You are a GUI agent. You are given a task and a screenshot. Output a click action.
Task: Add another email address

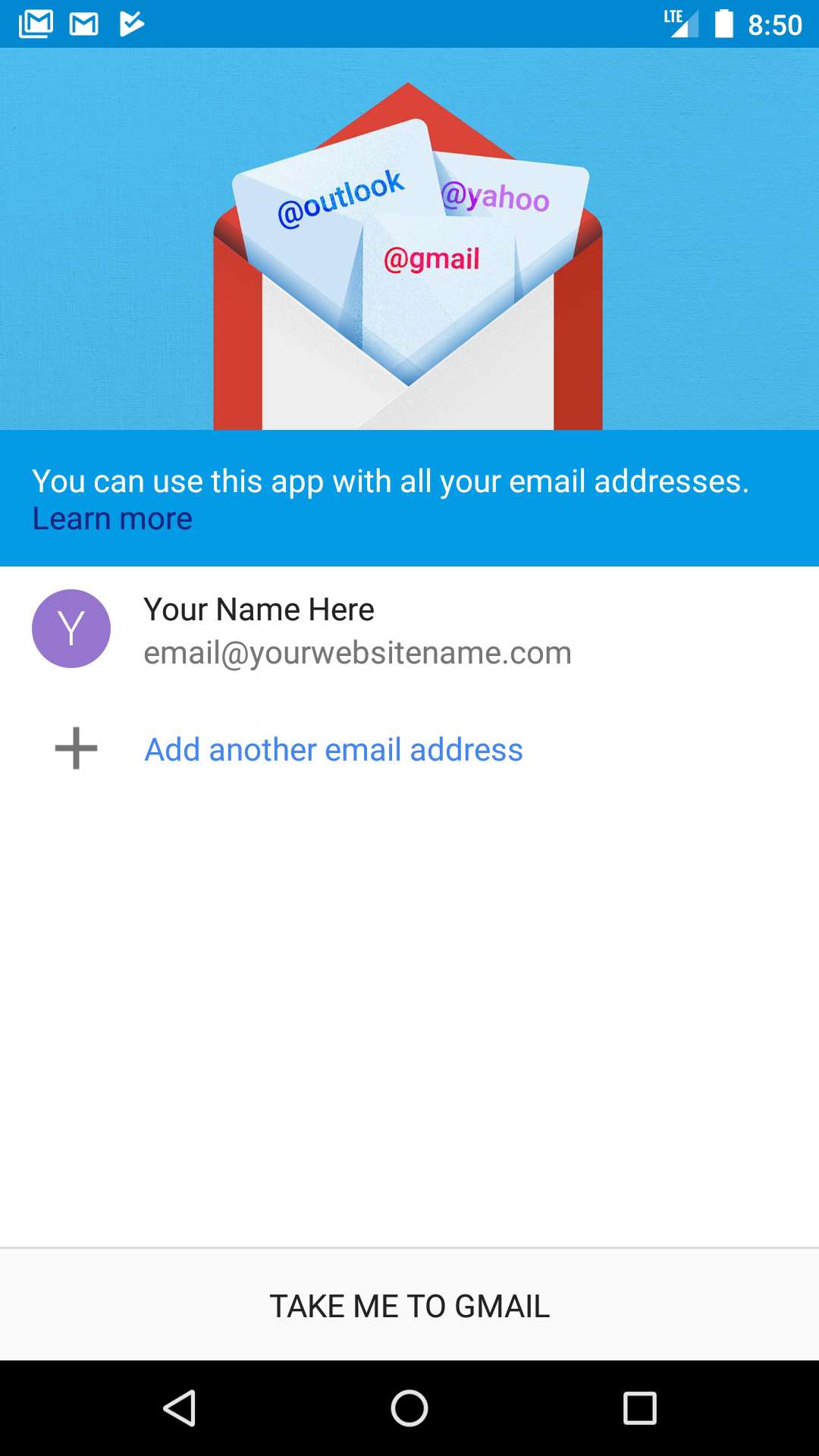(x=334, y=750)
